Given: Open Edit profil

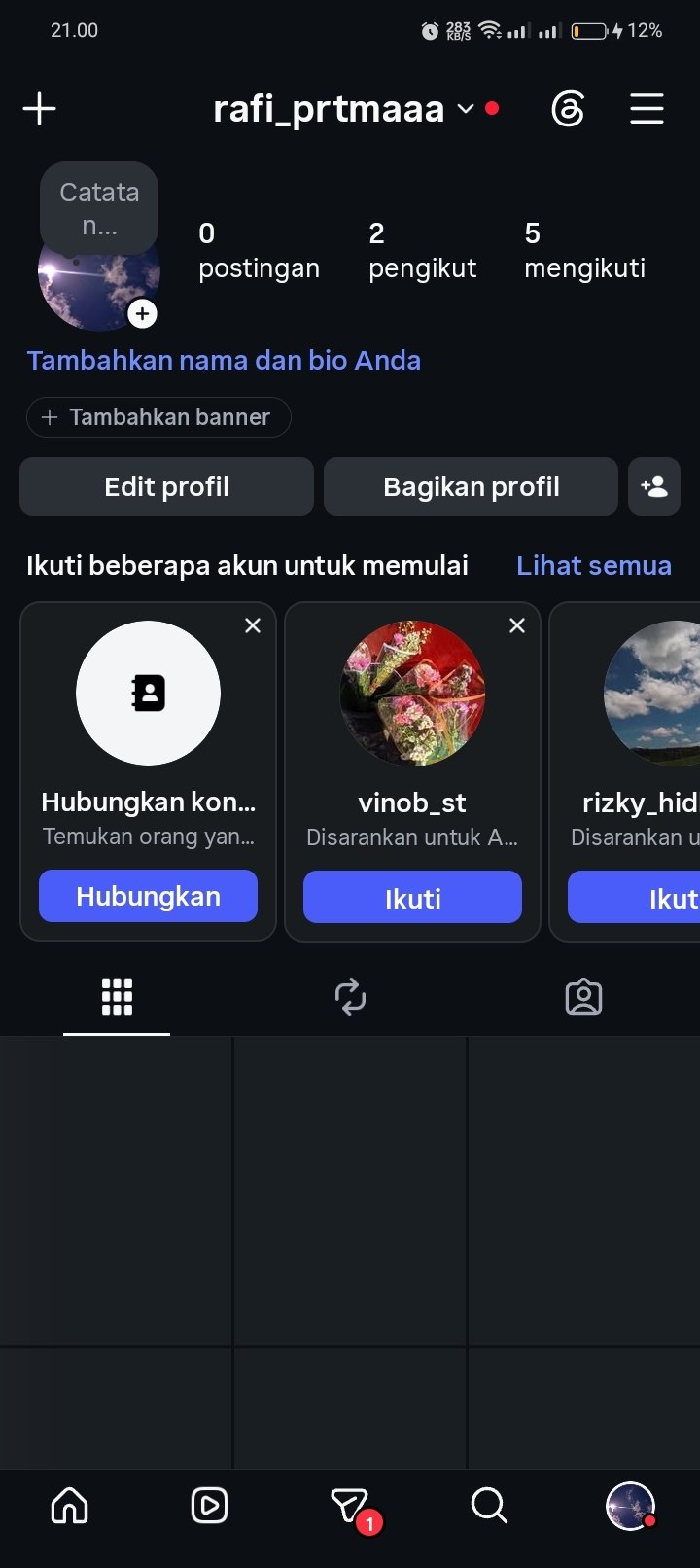Looking at the screenshot, I should coord(166,486).
